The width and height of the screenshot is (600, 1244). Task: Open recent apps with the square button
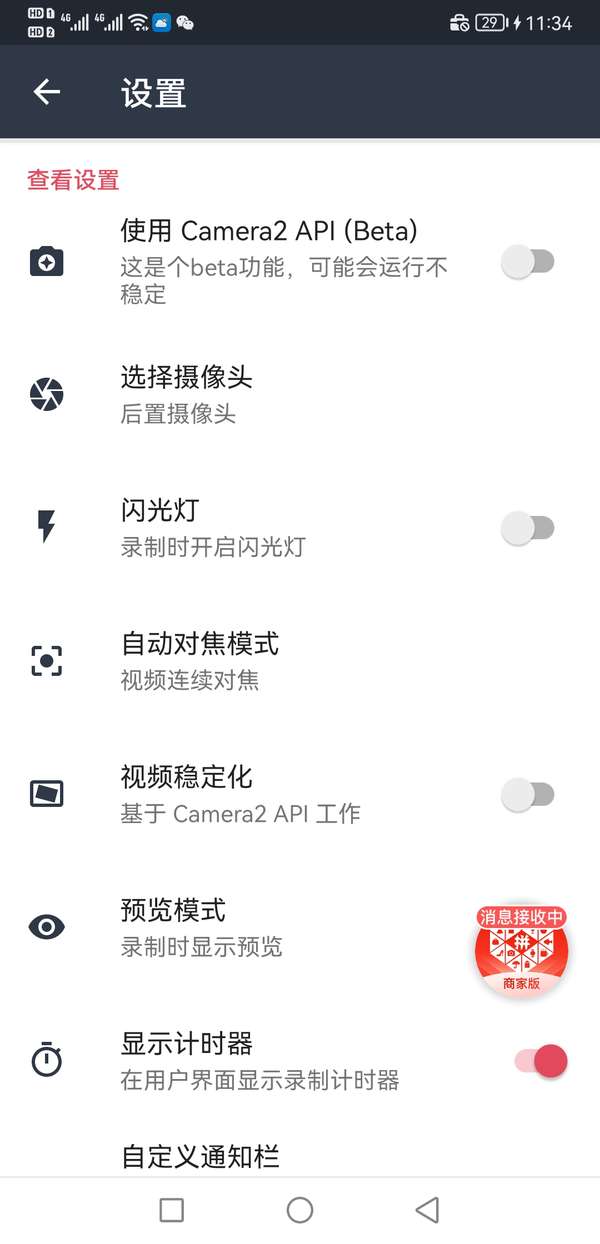[172, 1210]
